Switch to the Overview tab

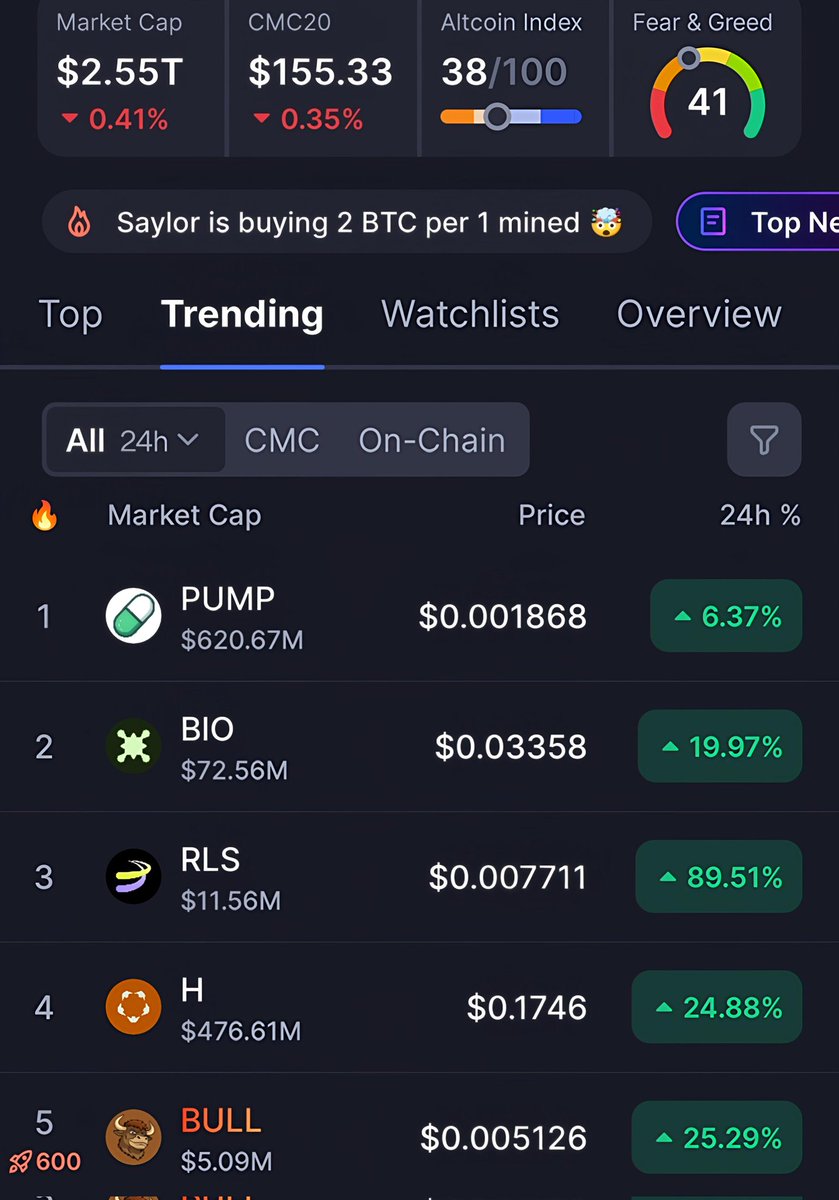[699, 314]
